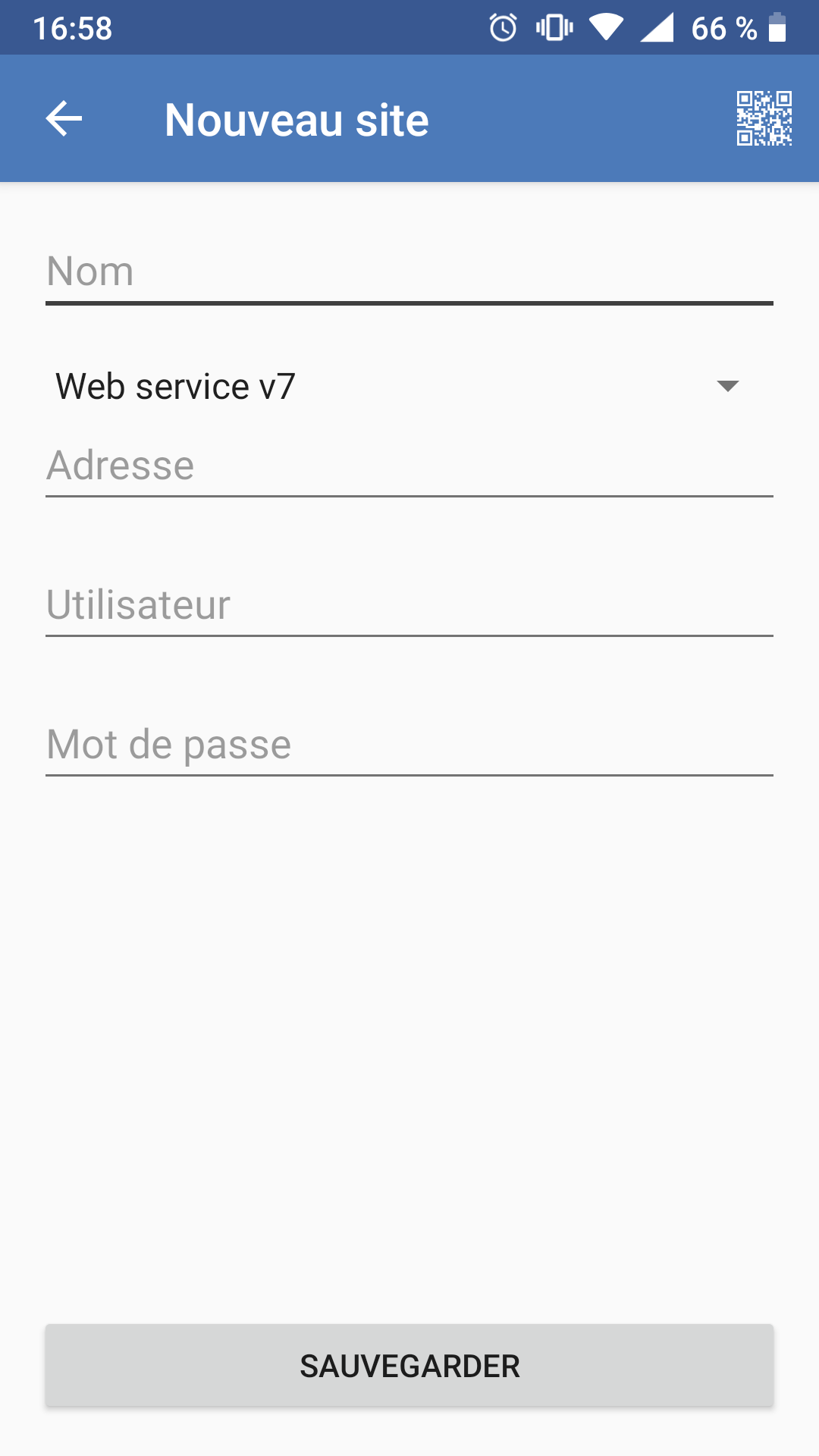The width and height of the screenshot is (819, 1456).
Task: Expand the Web service v7 dropdown
Action: [409, 386]
